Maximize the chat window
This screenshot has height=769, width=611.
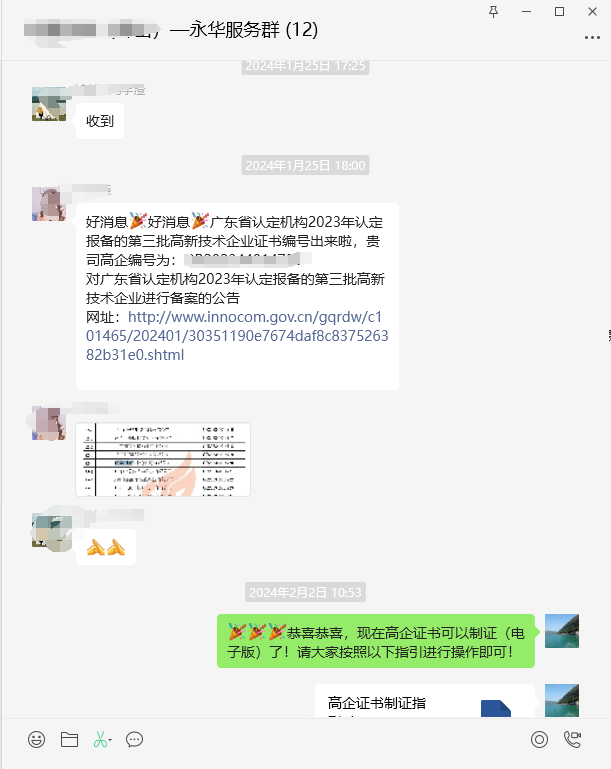tap(560, 11)
